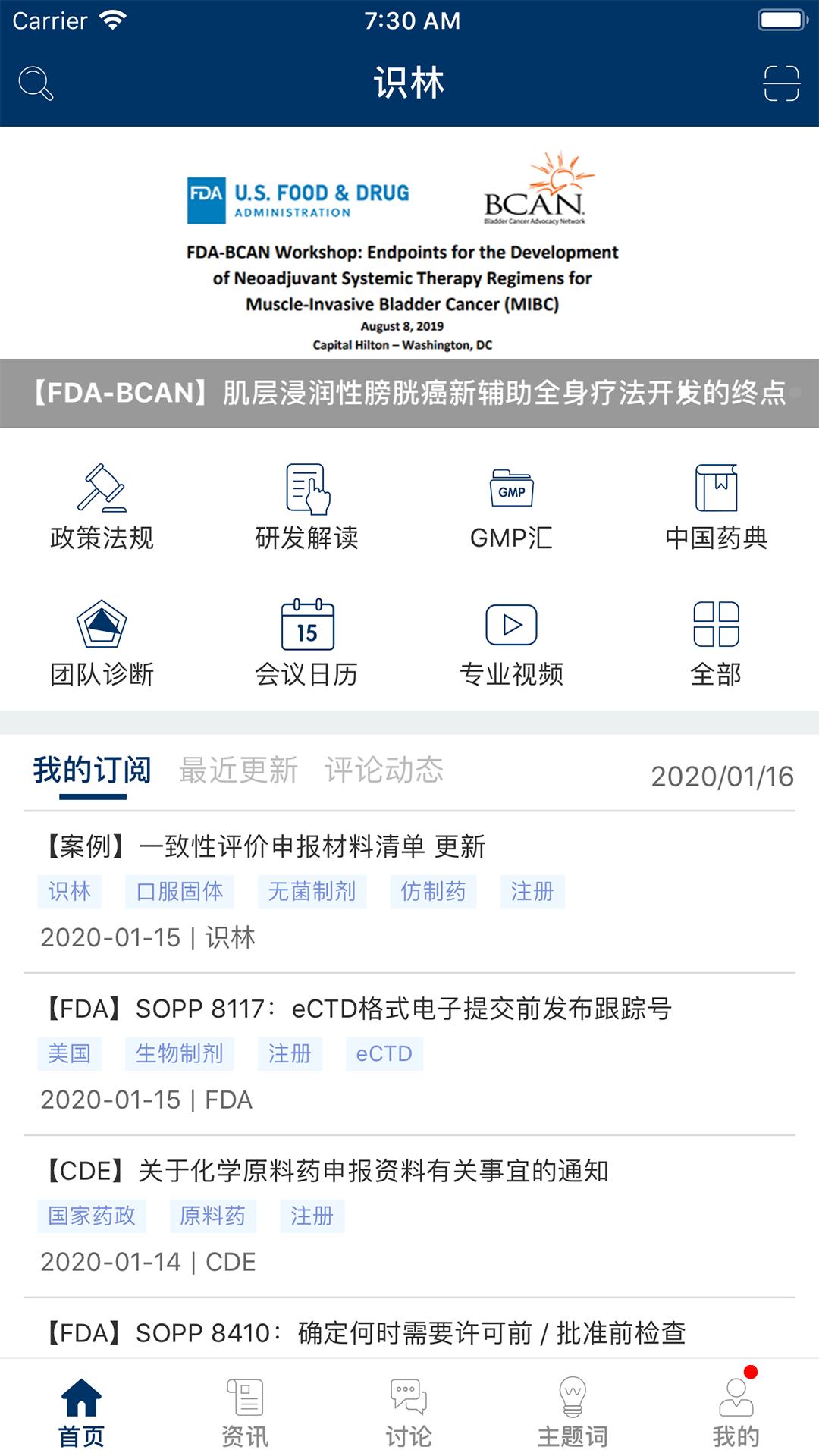The height and width of the screenshot is (1456, 819).
Task: Select the eCTD tag filter
Action: point(383,1054)
